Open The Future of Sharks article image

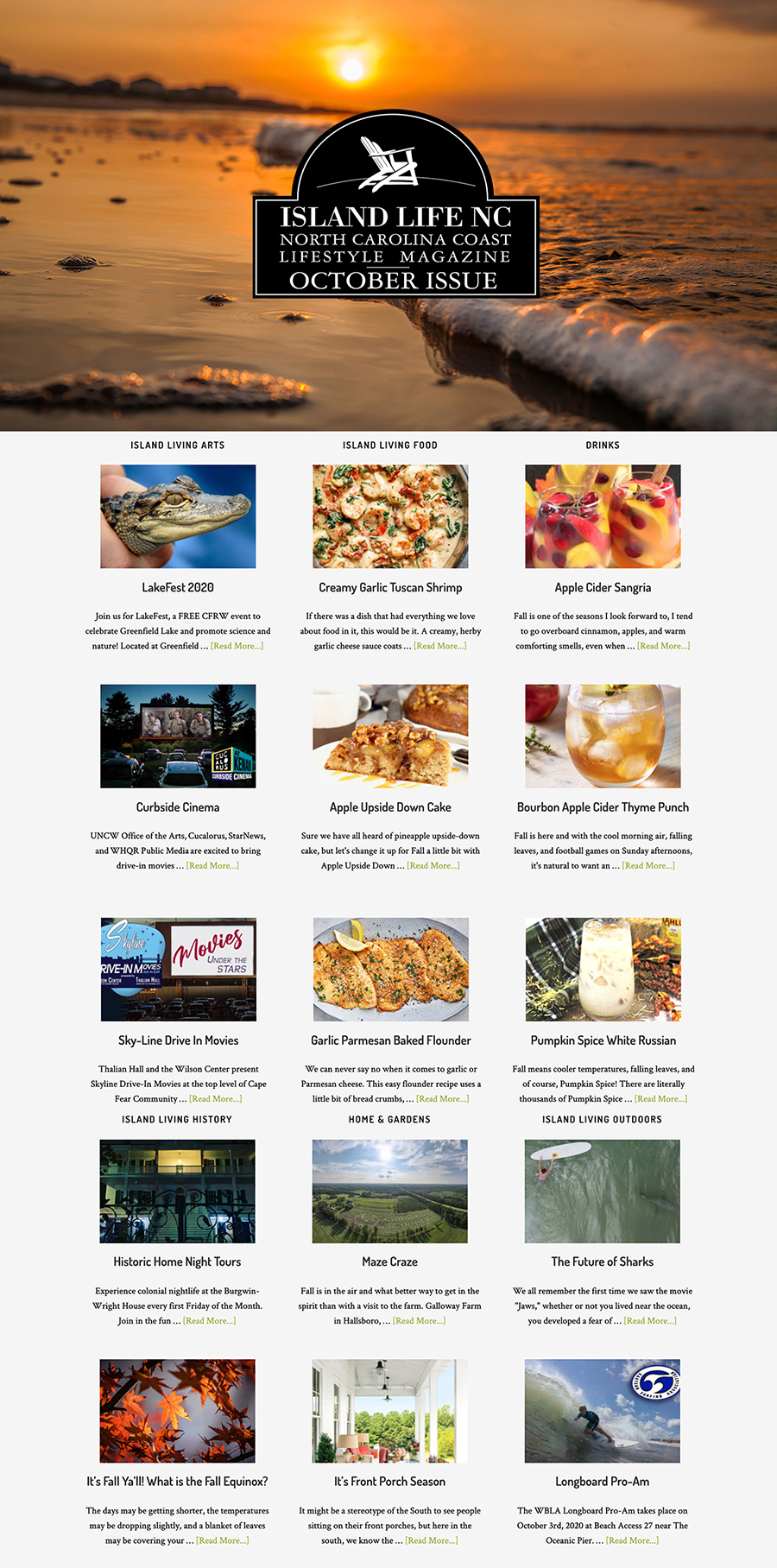[603, 1191]
